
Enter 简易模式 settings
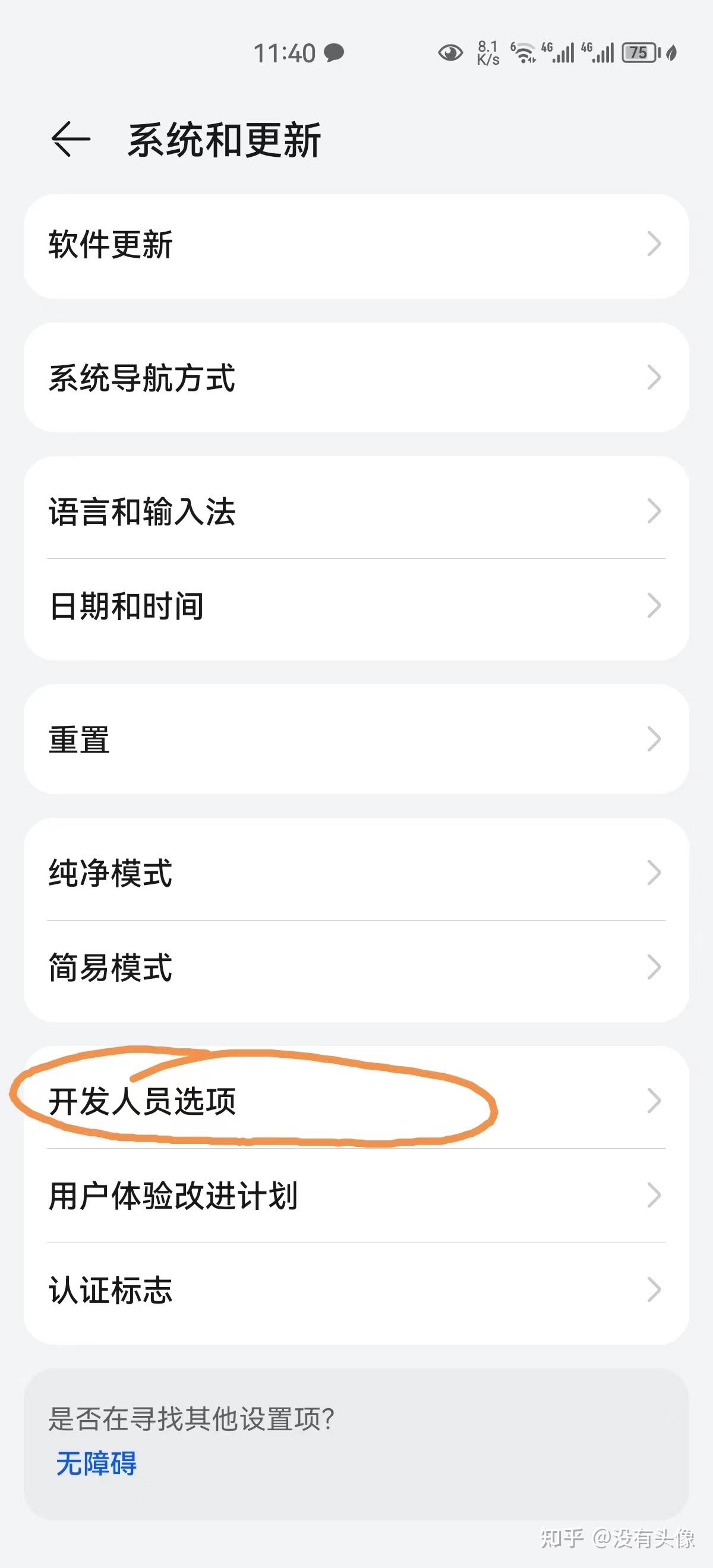coord(355,968)
